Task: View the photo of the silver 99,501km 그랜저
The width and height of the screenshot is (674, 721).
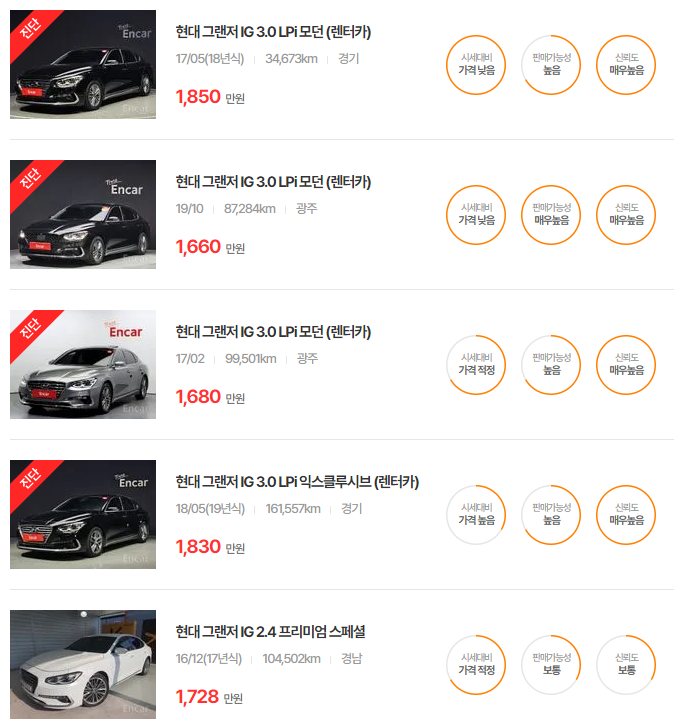Action: pos(83,364)
